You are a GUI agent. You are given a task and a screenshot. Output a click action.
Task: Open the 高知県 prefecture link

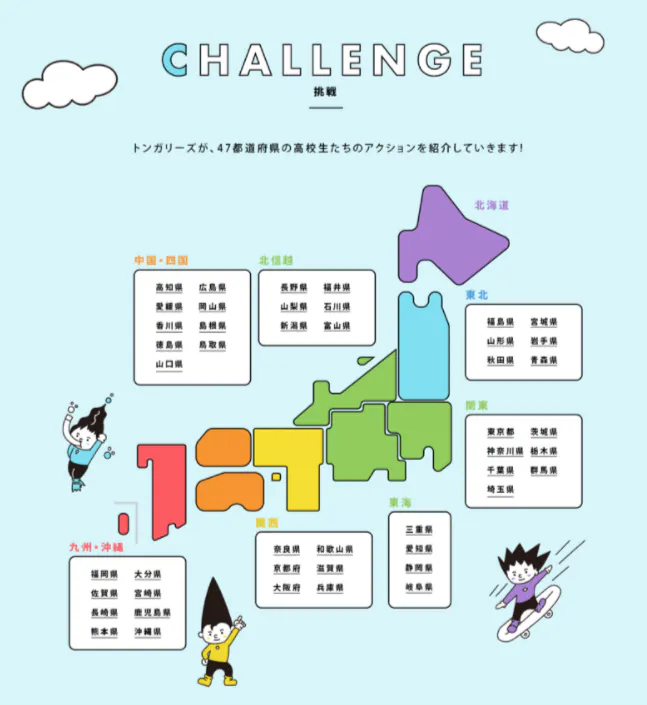point(169,287)
